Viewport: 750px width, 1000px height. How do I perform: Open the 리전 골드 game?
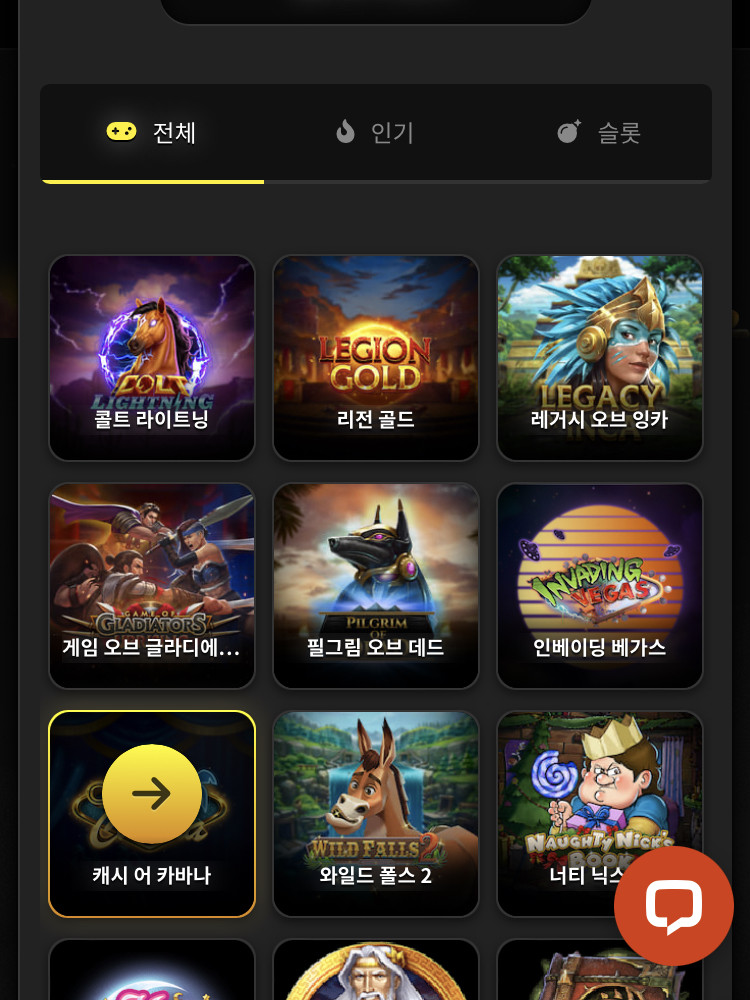tap(376, 357)
